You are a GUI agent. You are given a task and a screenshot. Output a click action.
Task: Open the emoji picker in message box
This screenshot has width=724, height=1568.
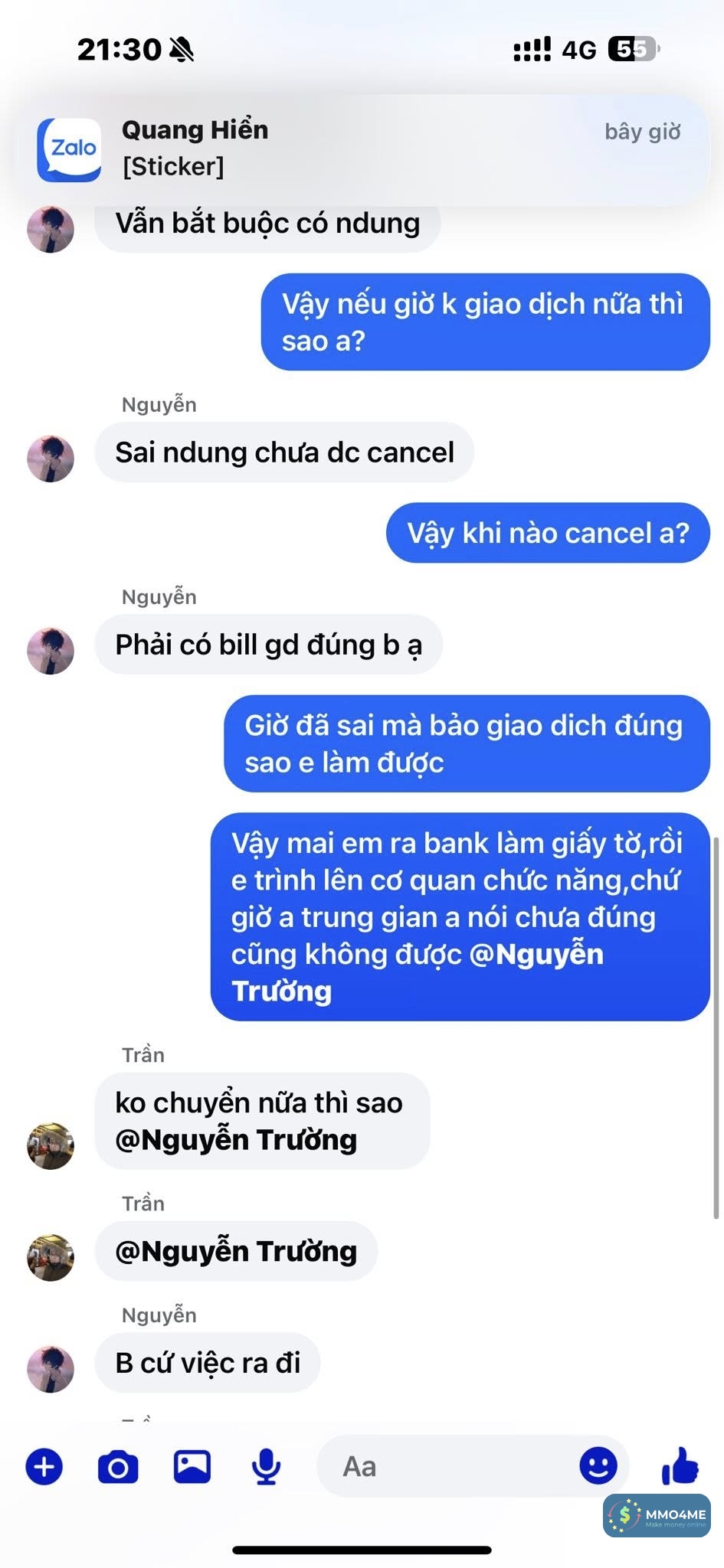[x=598, y=1465]
